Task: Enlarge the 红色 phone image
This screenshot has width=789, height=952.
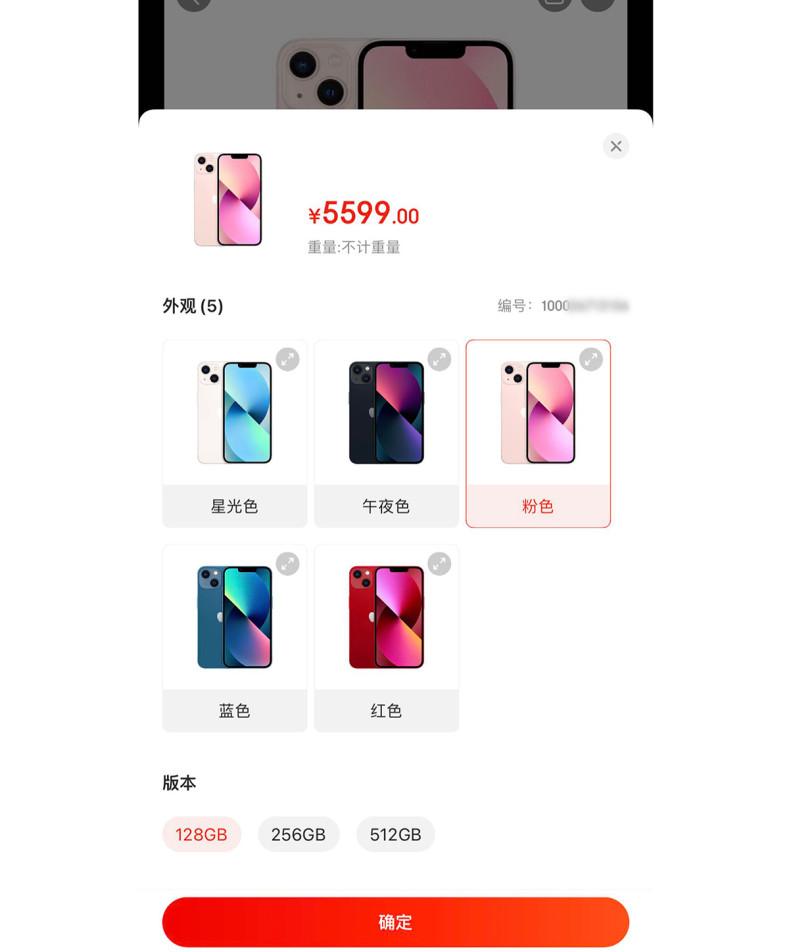Action: tap(440, 563)
